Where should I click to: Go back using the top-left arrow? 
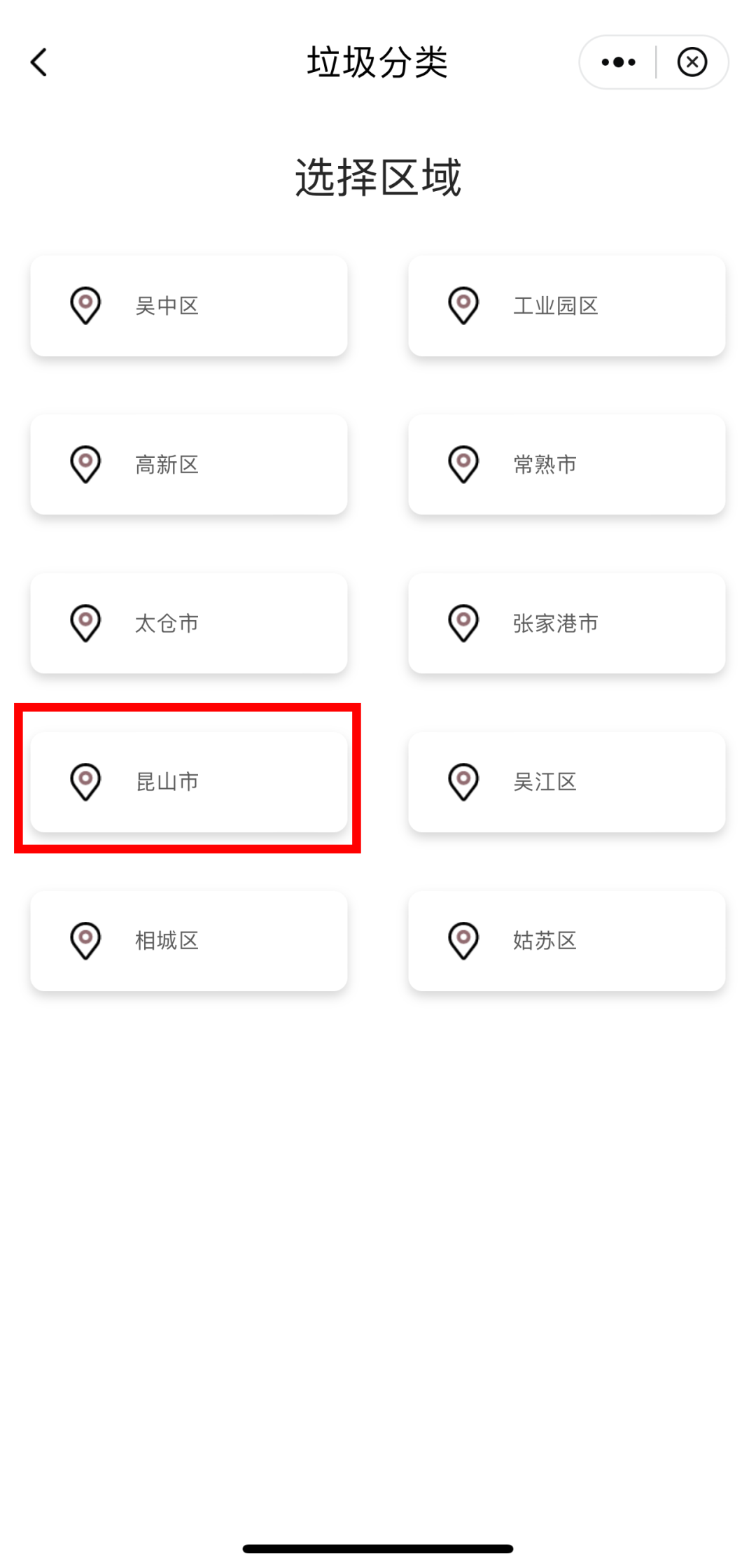pos(39,62)
